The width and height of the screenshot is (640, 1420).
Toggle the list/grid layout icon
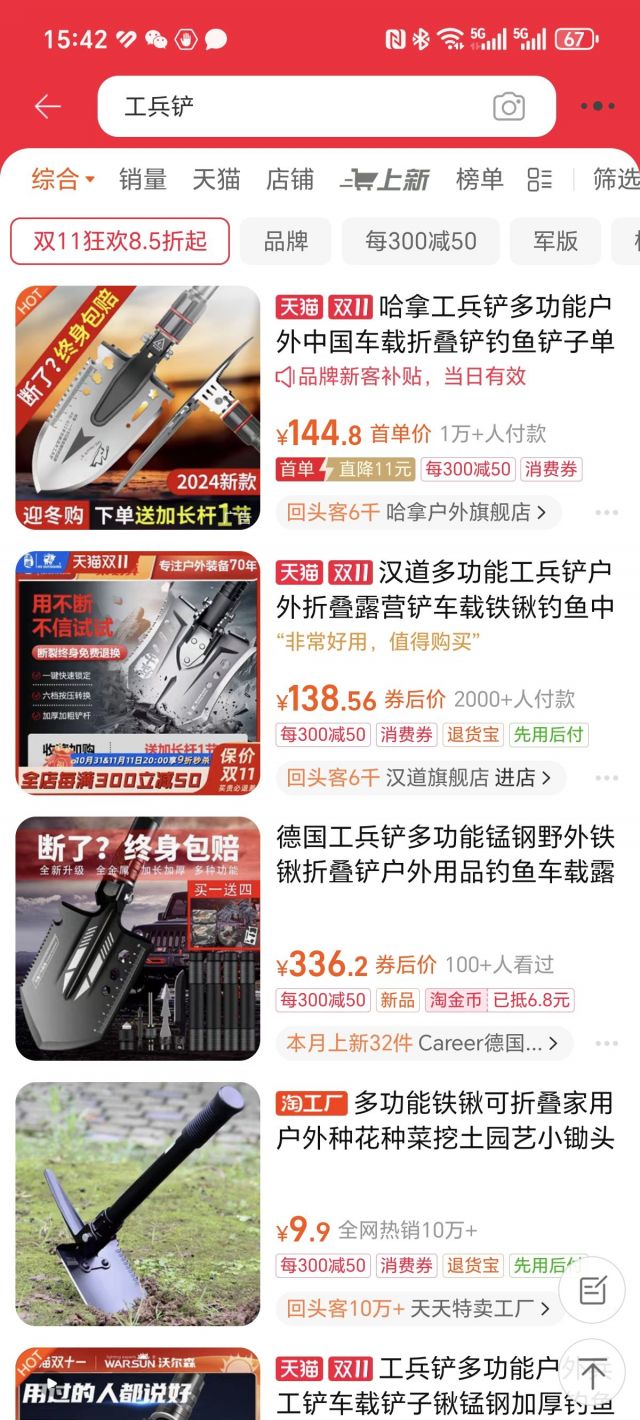(540, 180)
